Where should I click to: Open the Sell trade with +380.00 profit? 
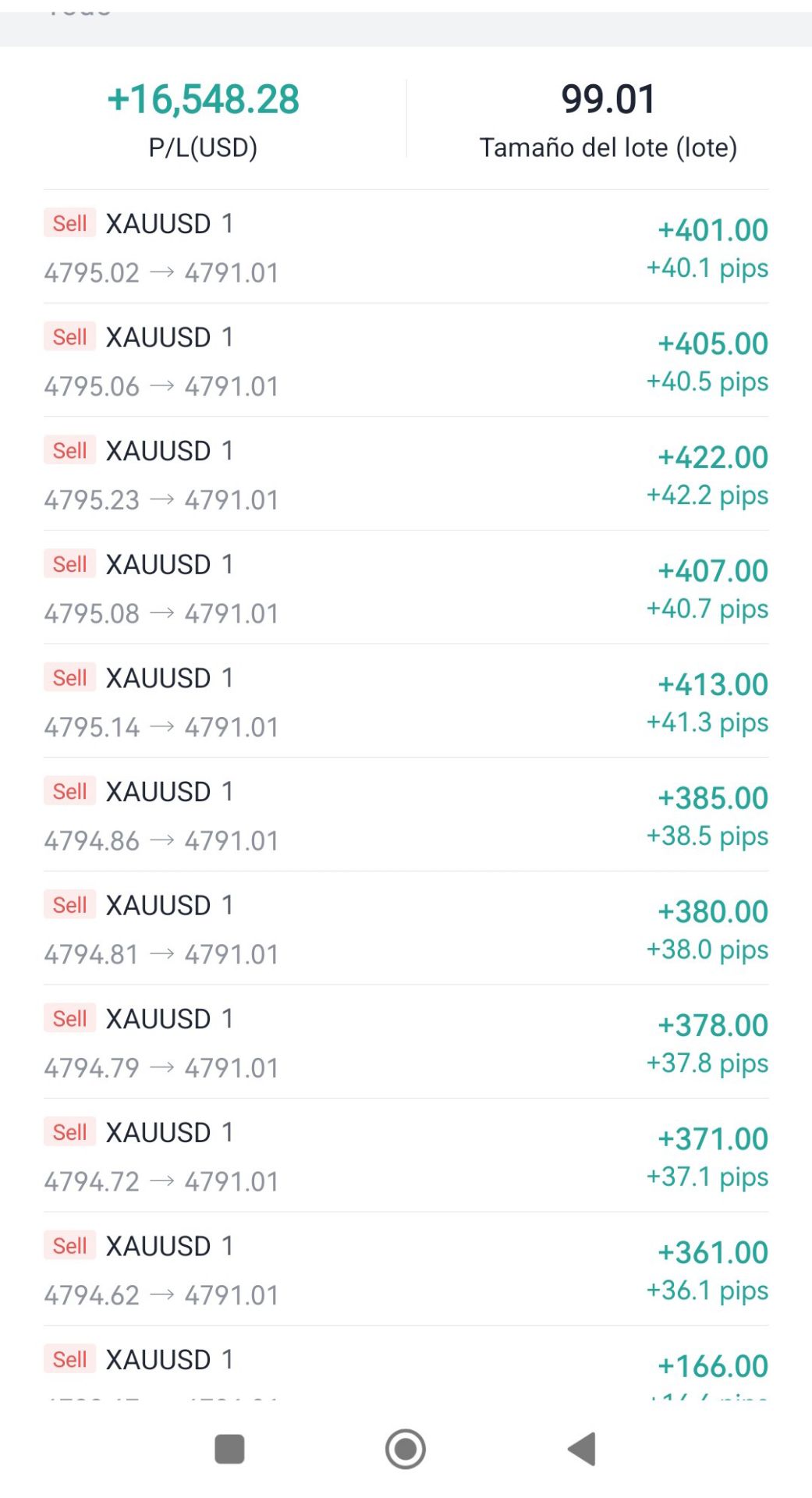(x=406, y=928)
